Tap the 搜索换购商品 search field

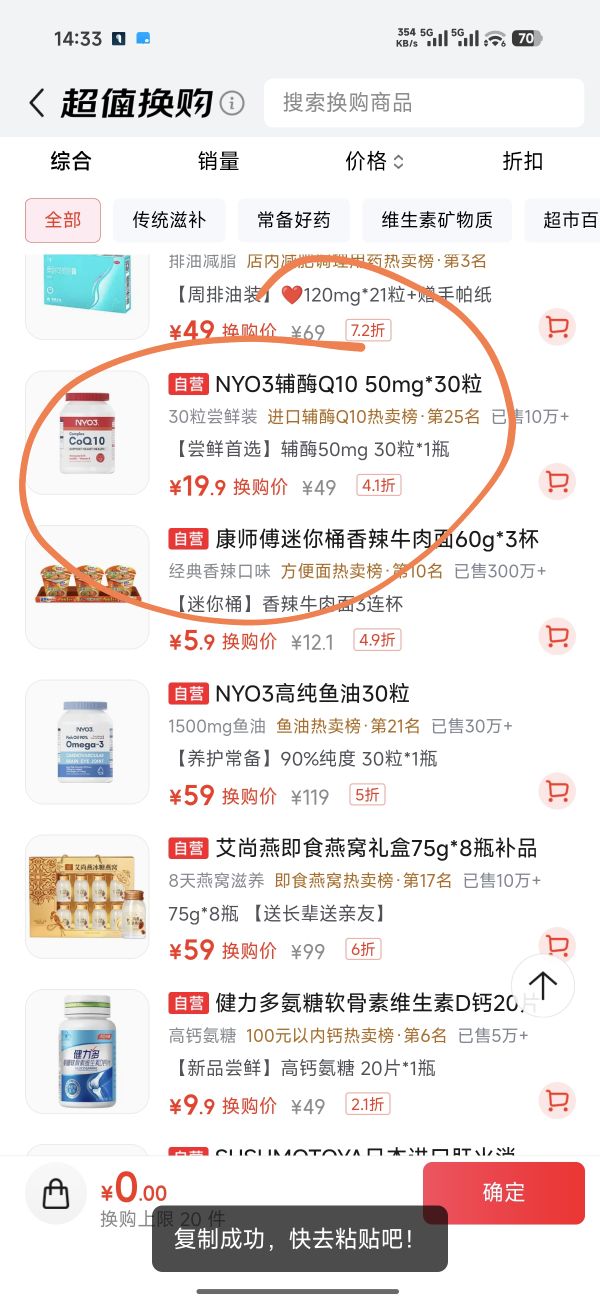tap(424, 103)
